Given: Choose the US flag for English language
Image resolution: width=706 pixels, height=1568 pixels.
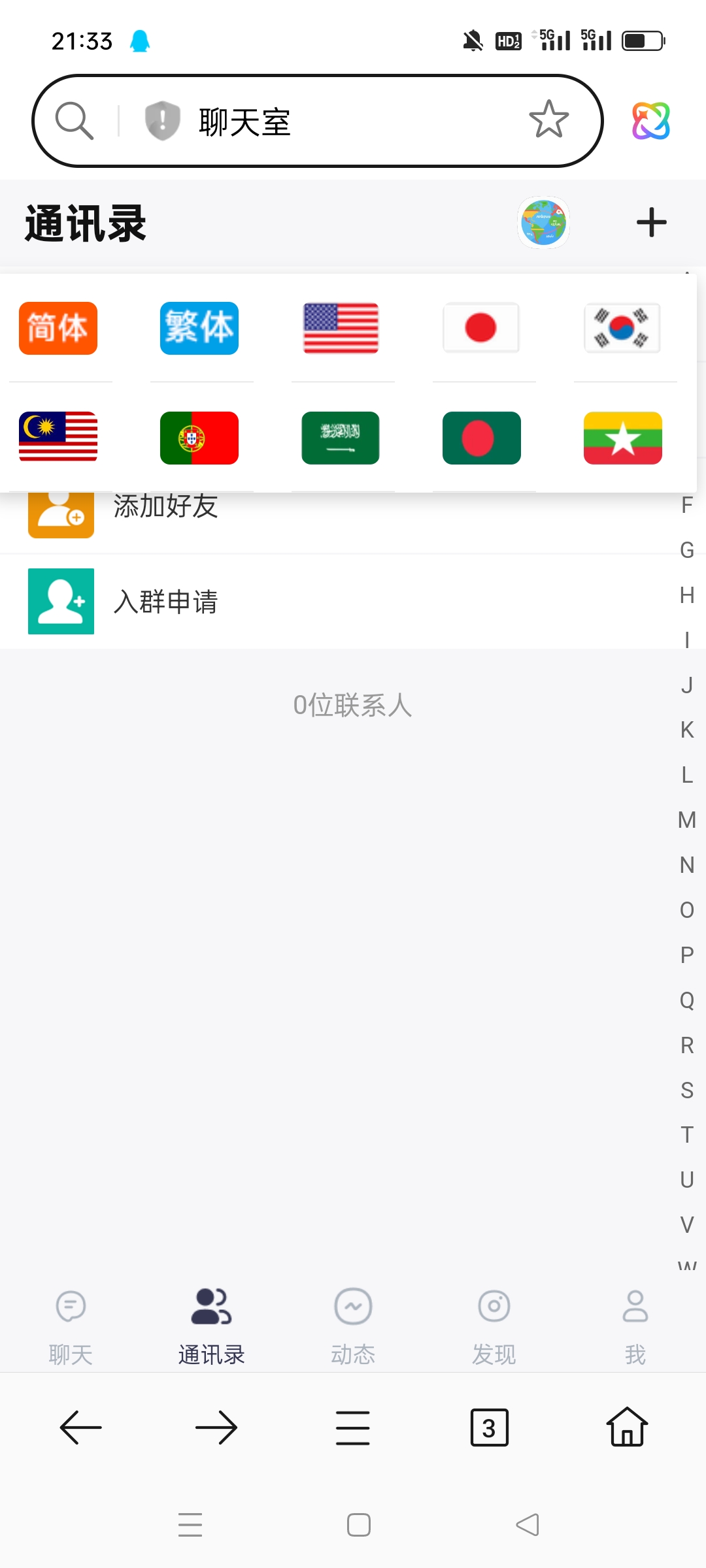Looking at the screenshot, I should (x=341, y=329).
